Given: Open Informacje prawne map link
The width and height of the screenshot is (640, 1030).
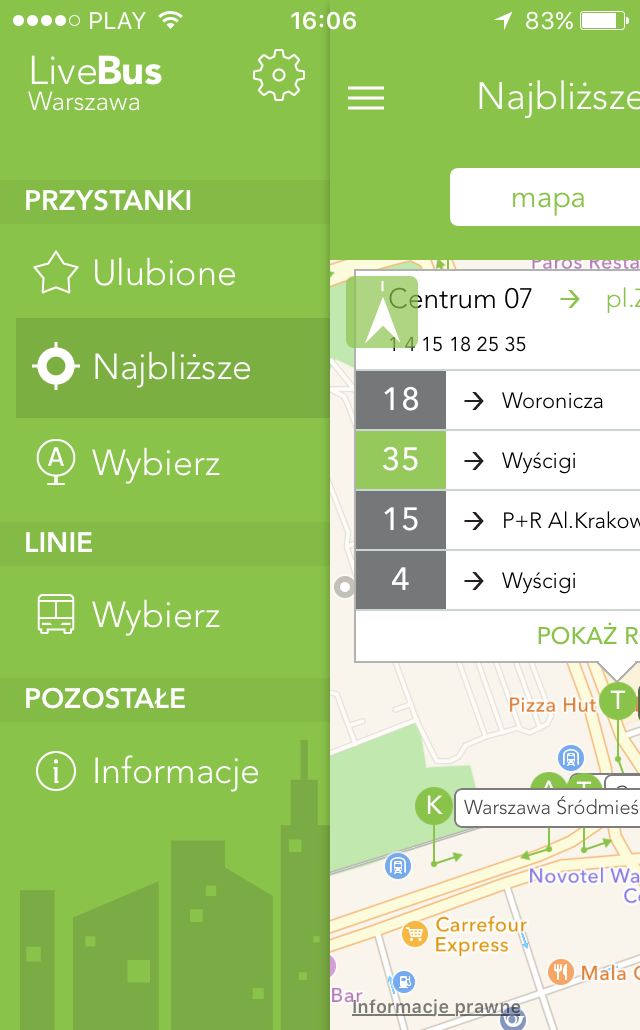Looking at the screenshot, I should point(436,1006).
